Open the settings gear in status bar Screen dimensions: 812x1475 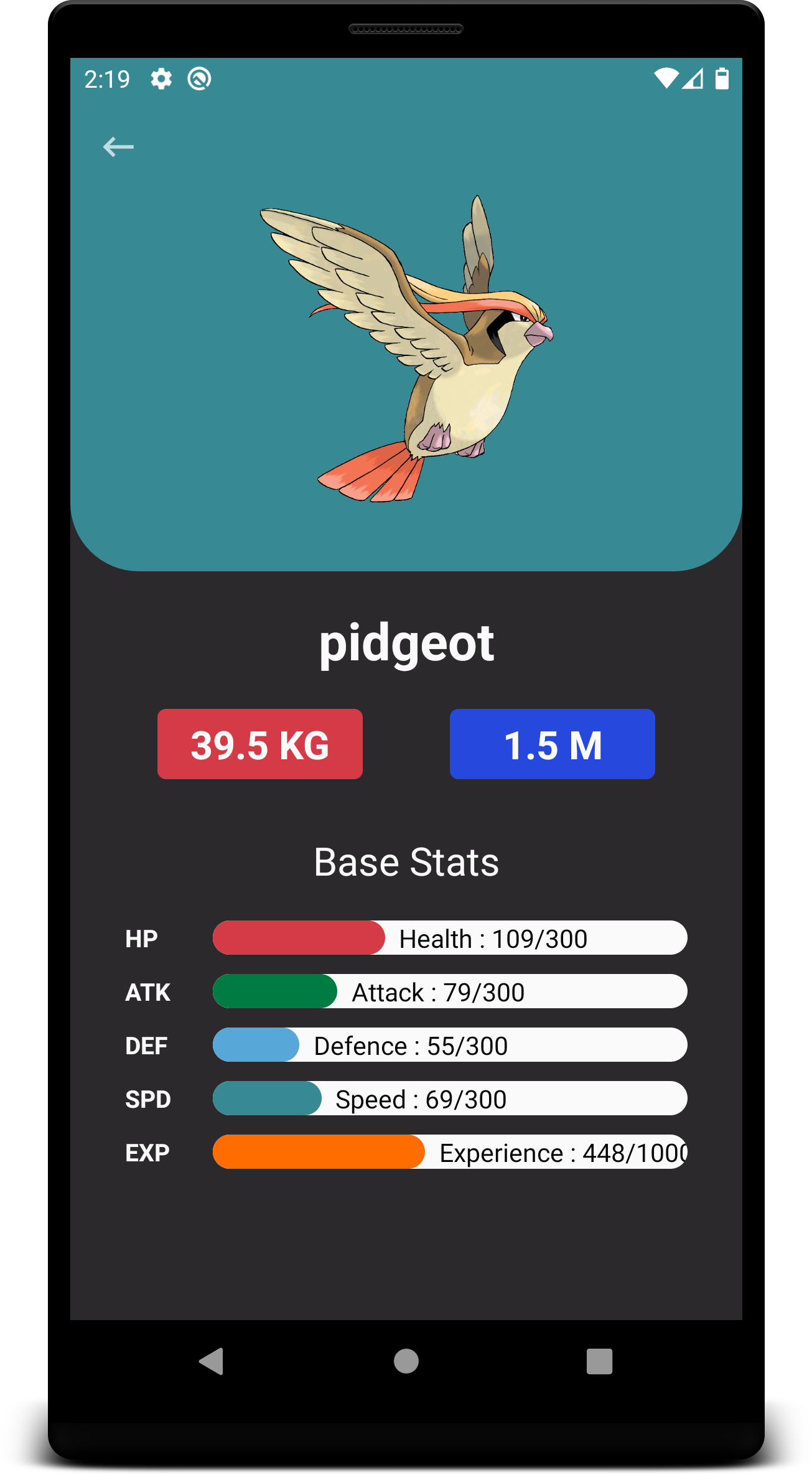(161, 79)
